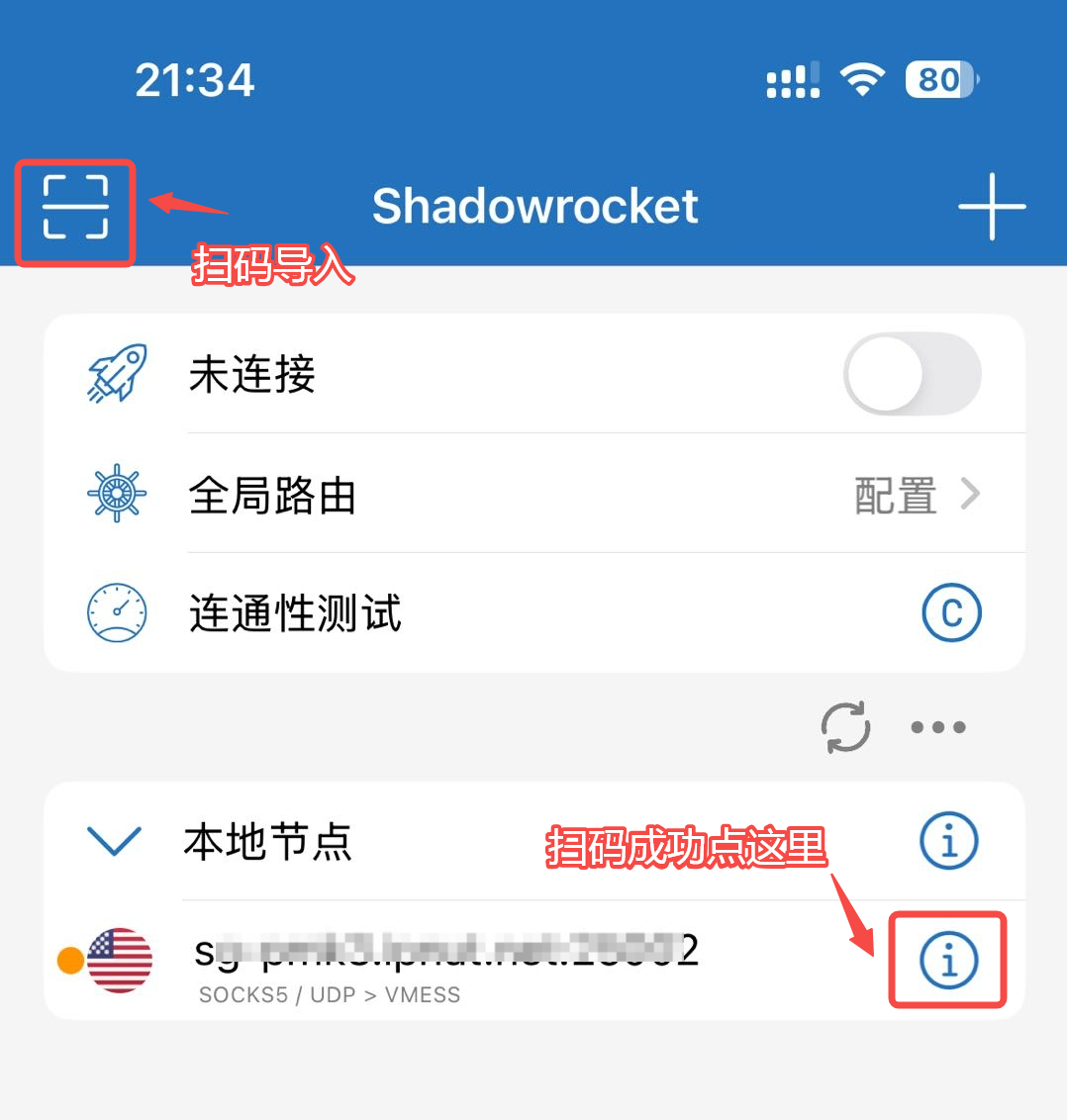Screen dimensions: 1067x1120
Task: Select the SOCKS5 / UDP > VMESS node
Action: pyautogui.click(x=445, y=962)
